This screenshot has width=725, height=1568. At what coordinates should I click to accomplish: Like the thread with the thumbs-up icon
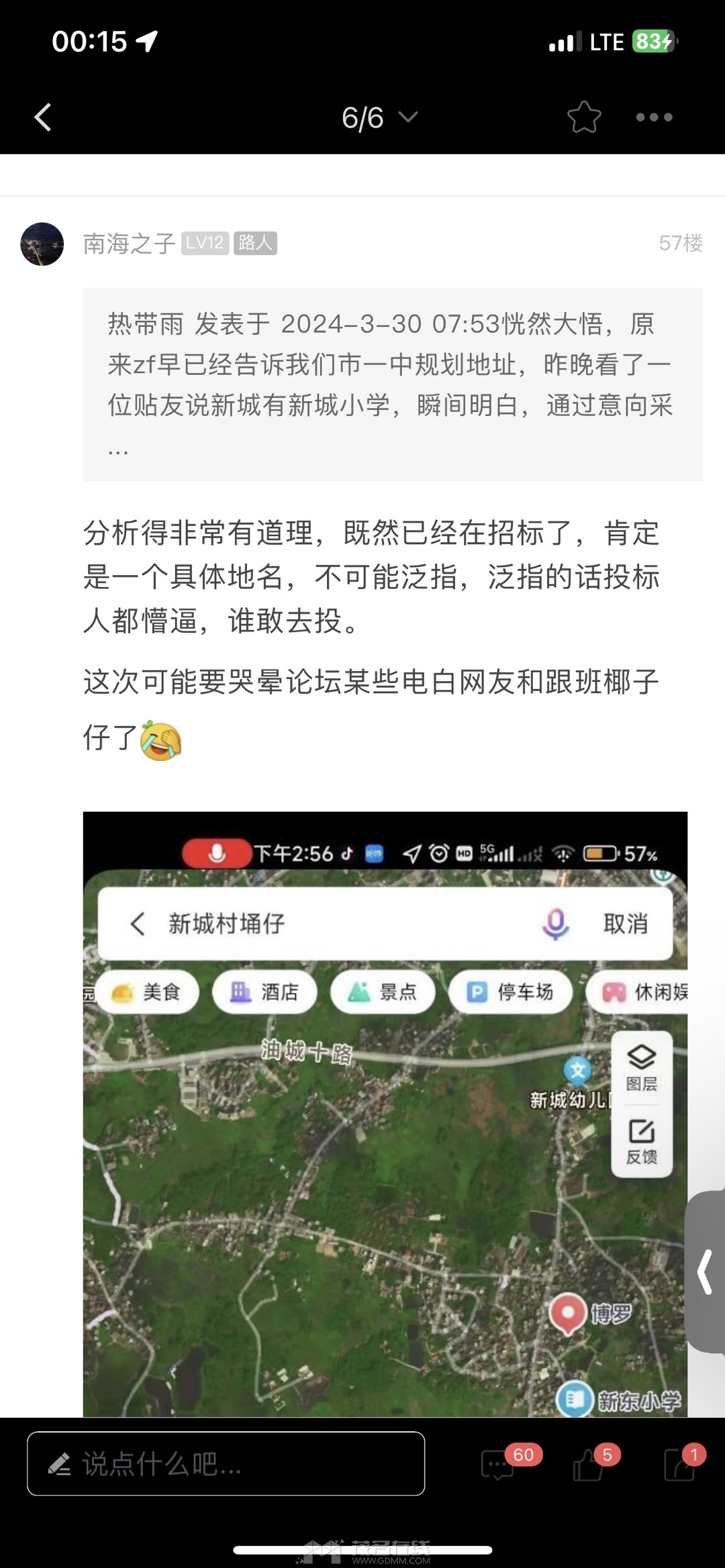click(588, 1465)
